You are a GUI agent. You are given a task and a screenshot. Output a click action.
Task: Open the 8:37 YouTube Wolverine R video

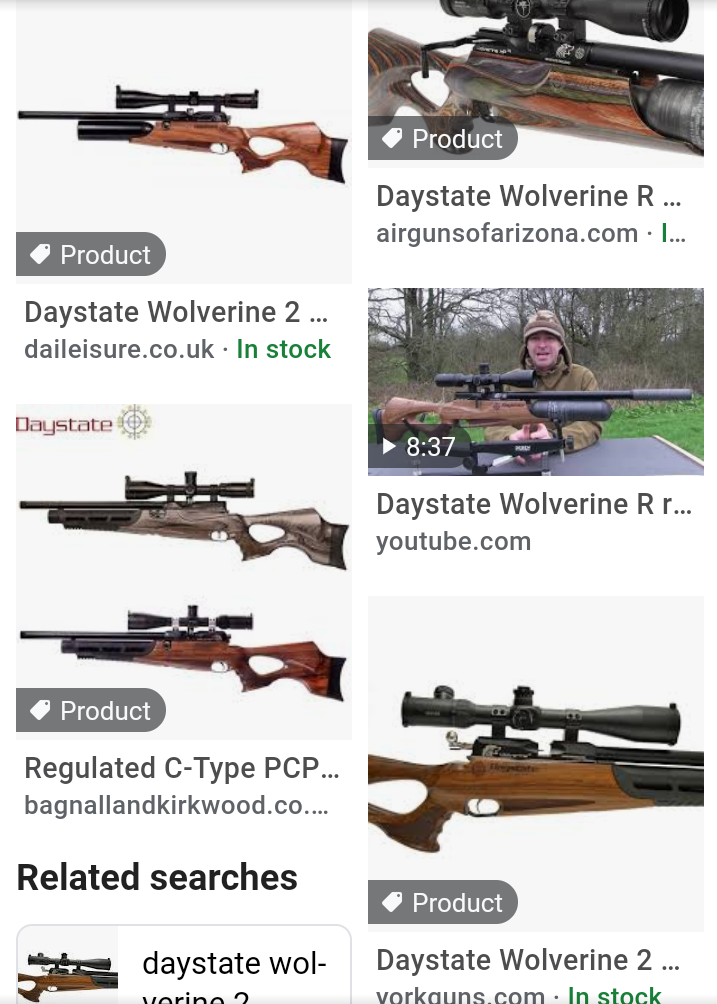(x=535, y=382)
